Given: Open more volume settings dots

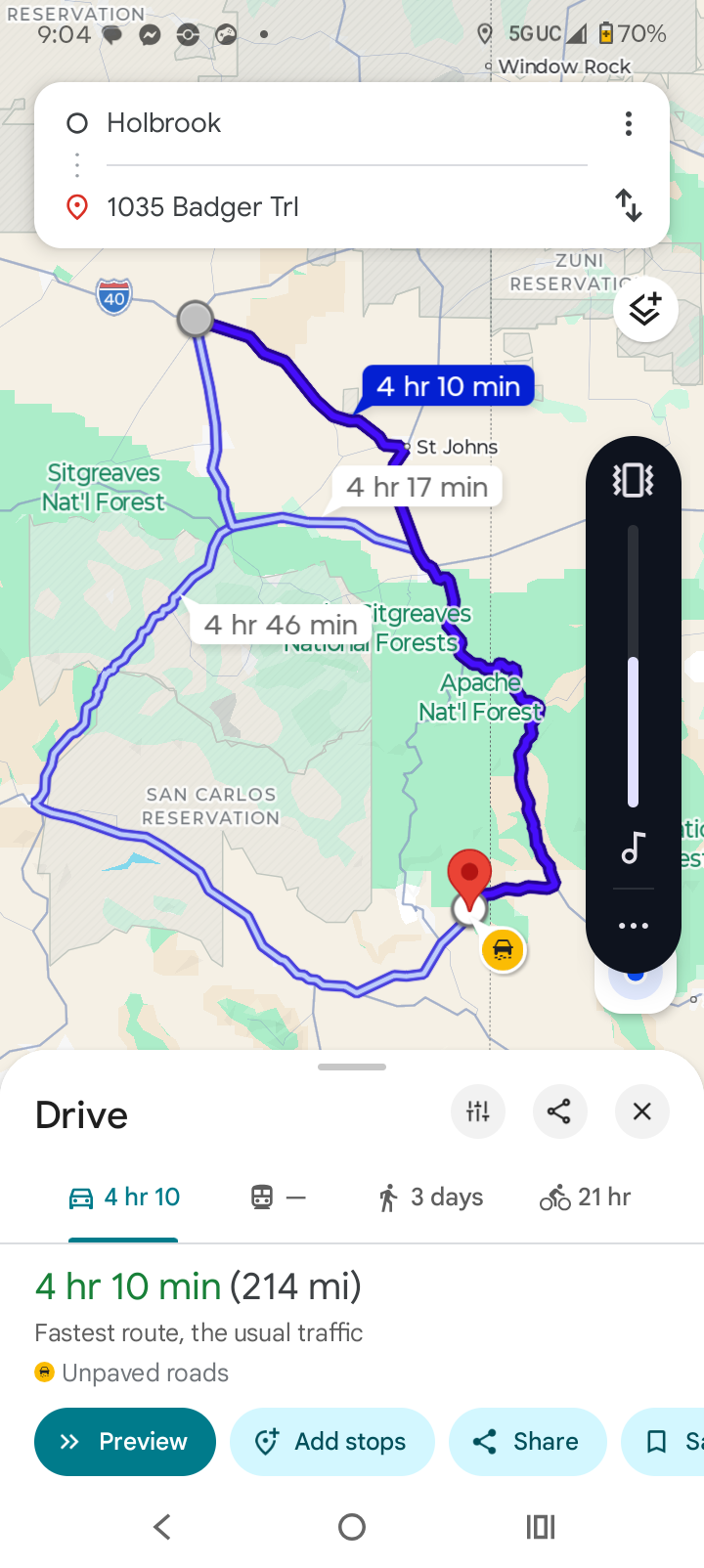Looking at the screenshot, I should [634, 926].
